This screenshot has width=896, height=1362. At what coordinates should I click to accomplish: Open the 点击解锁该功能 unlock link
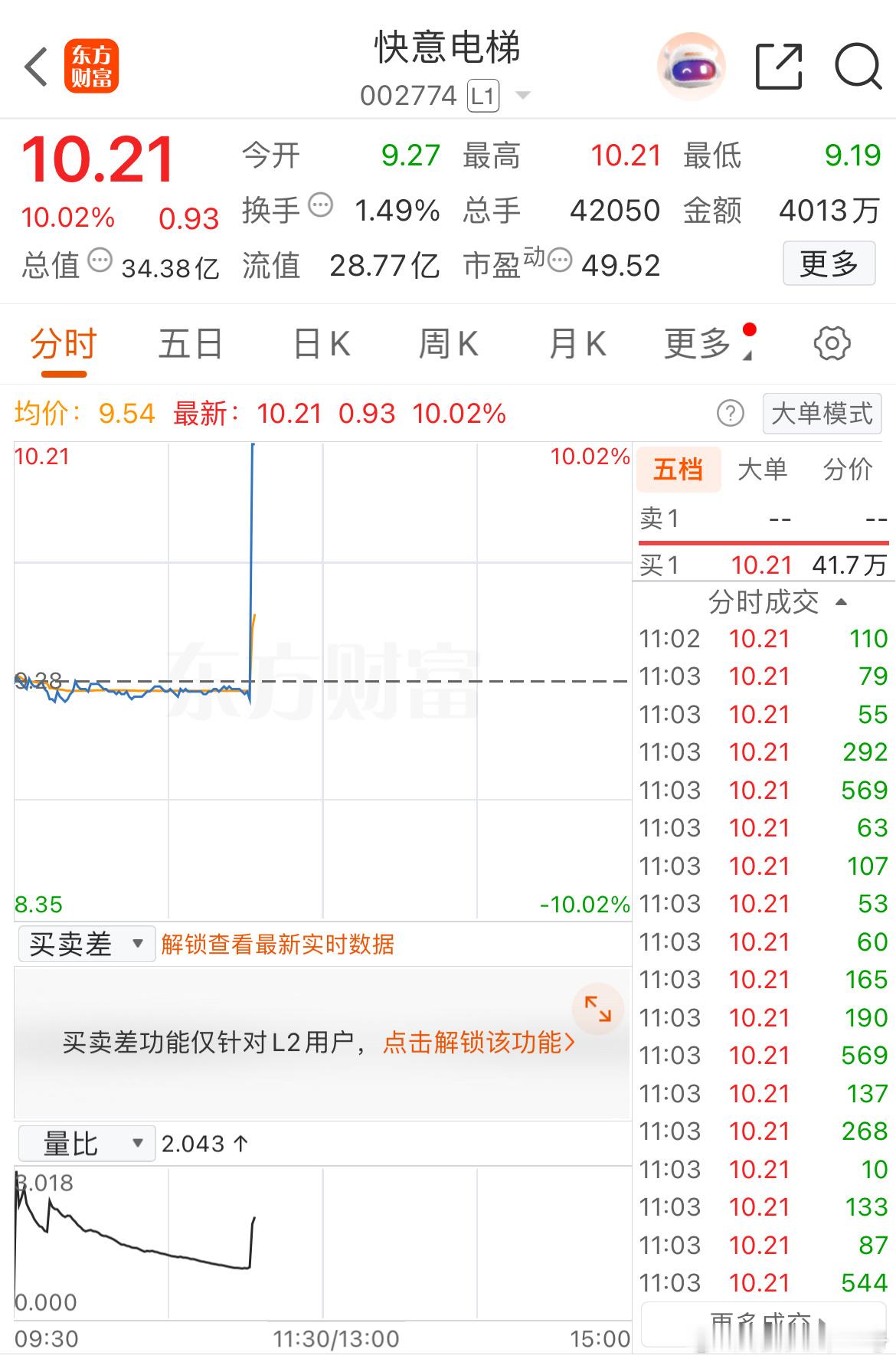click(476, 1044)
